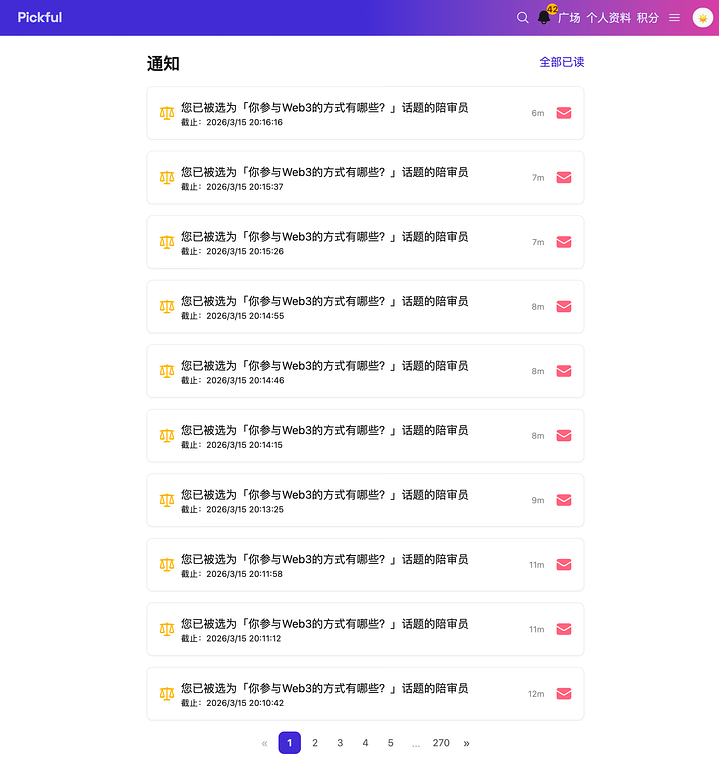Viewport: 719px width, 768px height.
Task: Open the search icon in the header
Action: [522, 18]
